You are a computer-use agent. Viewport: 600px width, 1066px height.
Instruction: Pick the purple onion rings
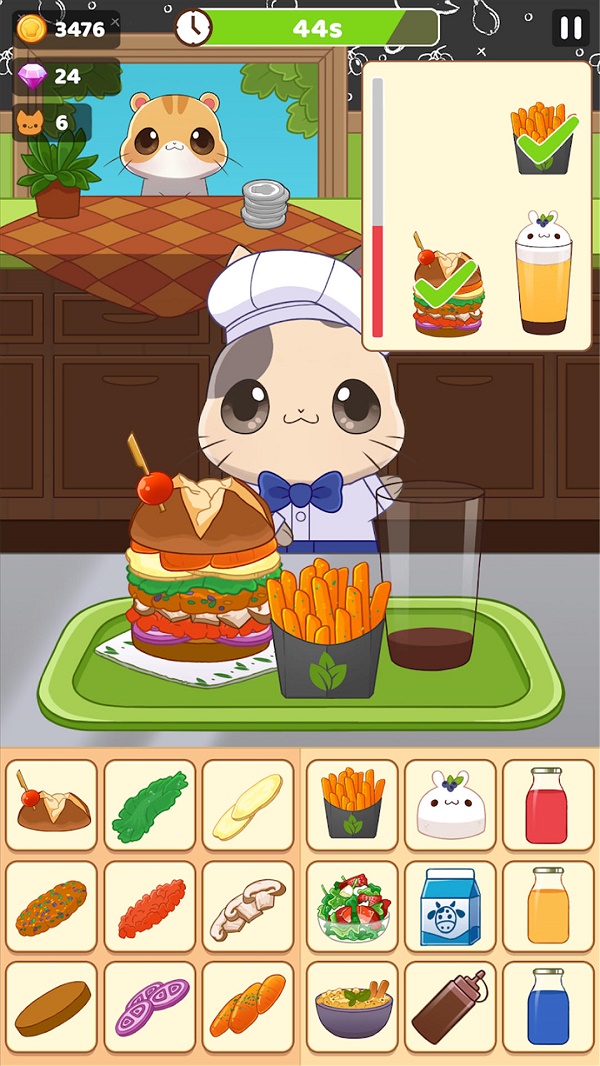pos(150,1008)
